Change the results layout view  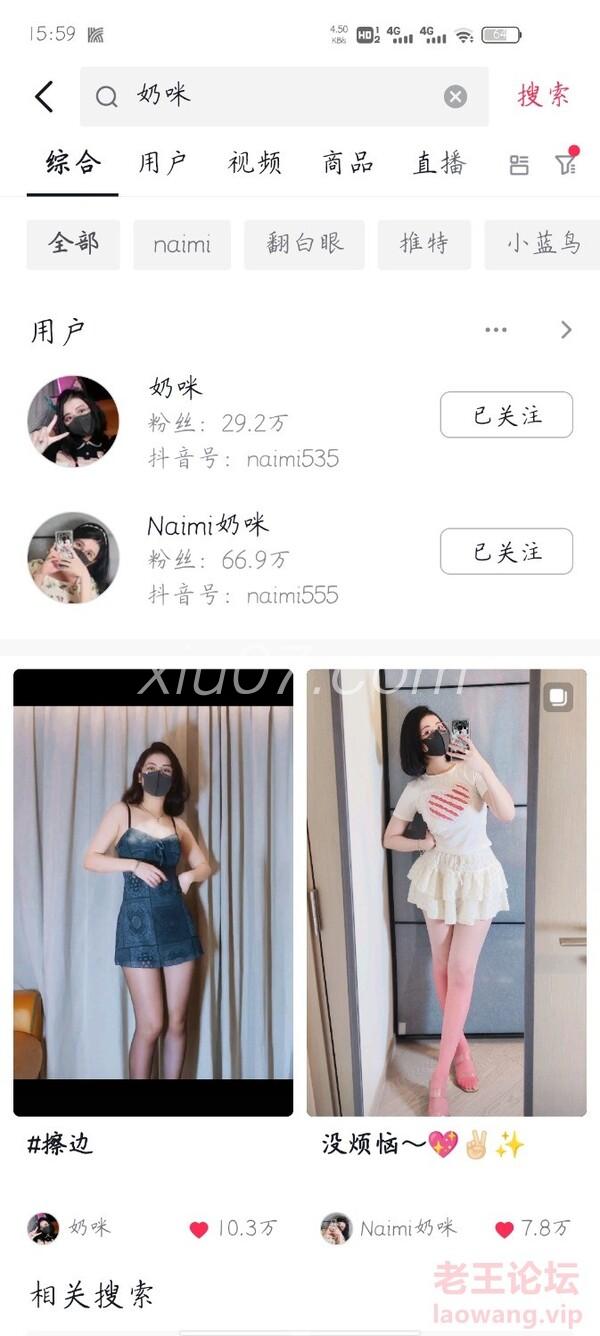click(519, 165)
